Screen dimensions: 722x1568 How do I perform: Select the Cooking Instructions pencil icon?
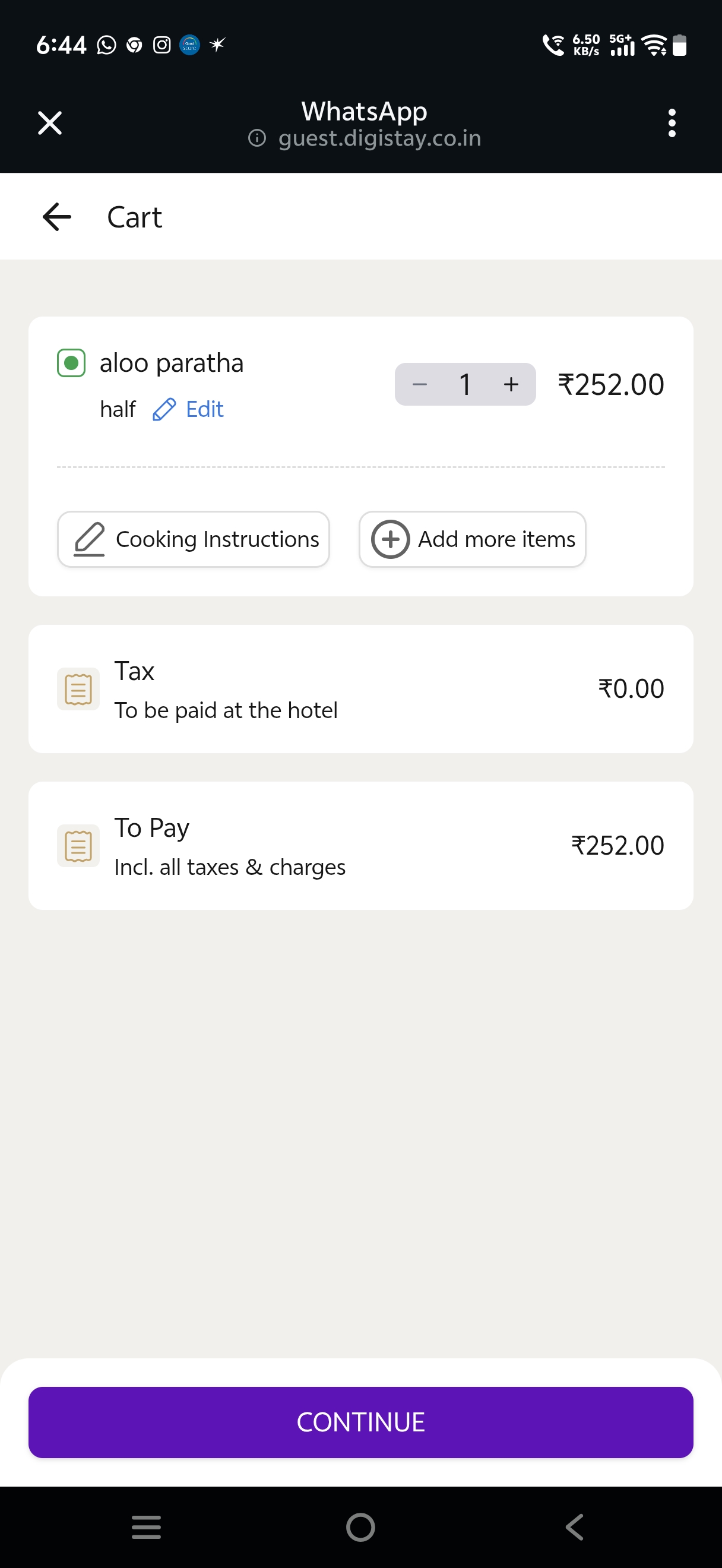click(x=89, y=538)
